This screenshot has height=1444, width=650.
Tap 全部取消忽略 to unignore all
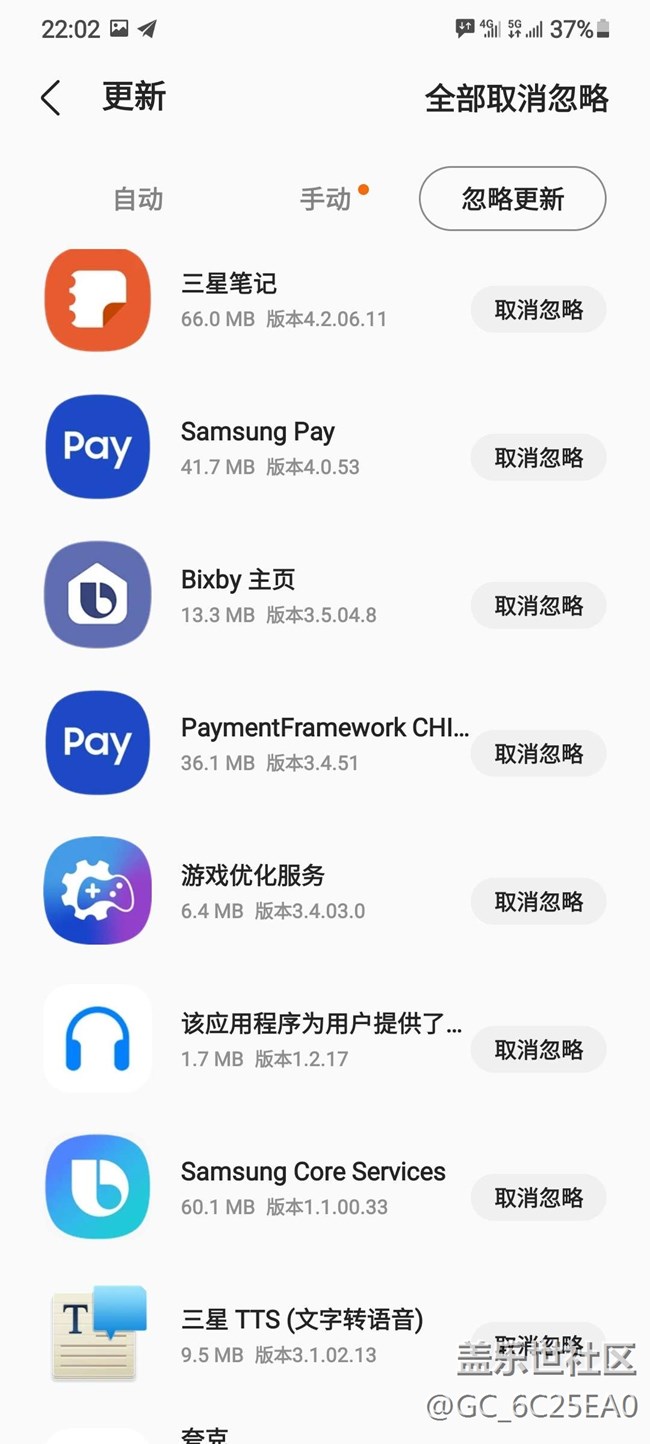point(516,98)
